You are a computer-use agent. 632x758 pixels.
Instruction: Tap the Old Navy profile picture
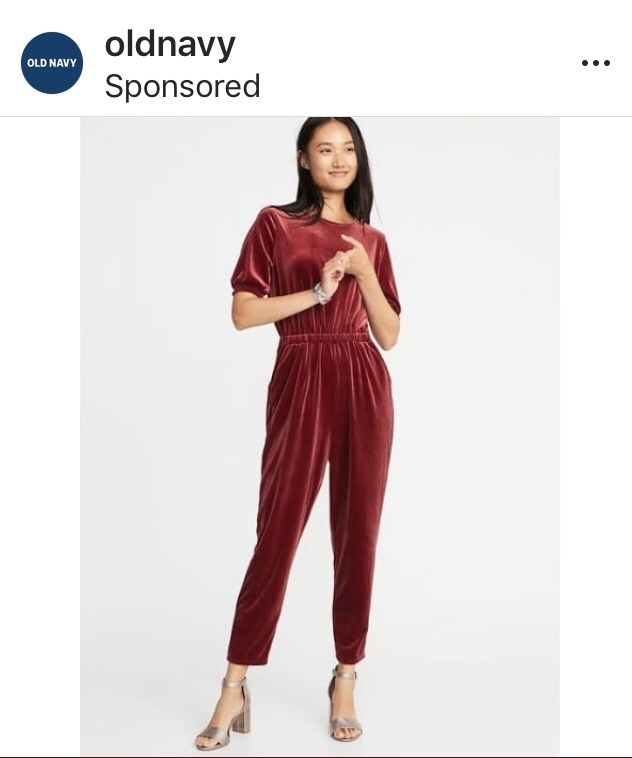click(51, 63)
